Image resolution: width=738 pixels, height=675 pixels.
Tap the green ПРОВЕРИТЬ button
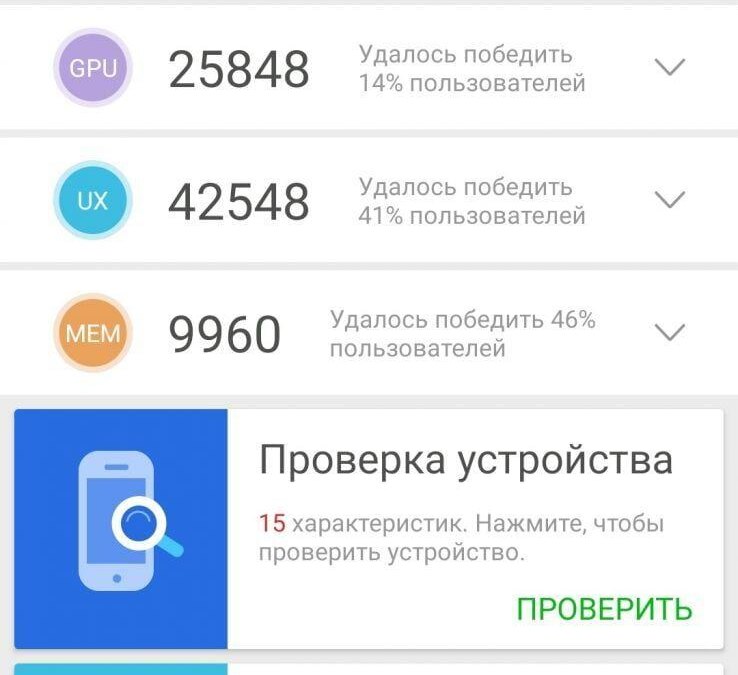coord(604,608)
